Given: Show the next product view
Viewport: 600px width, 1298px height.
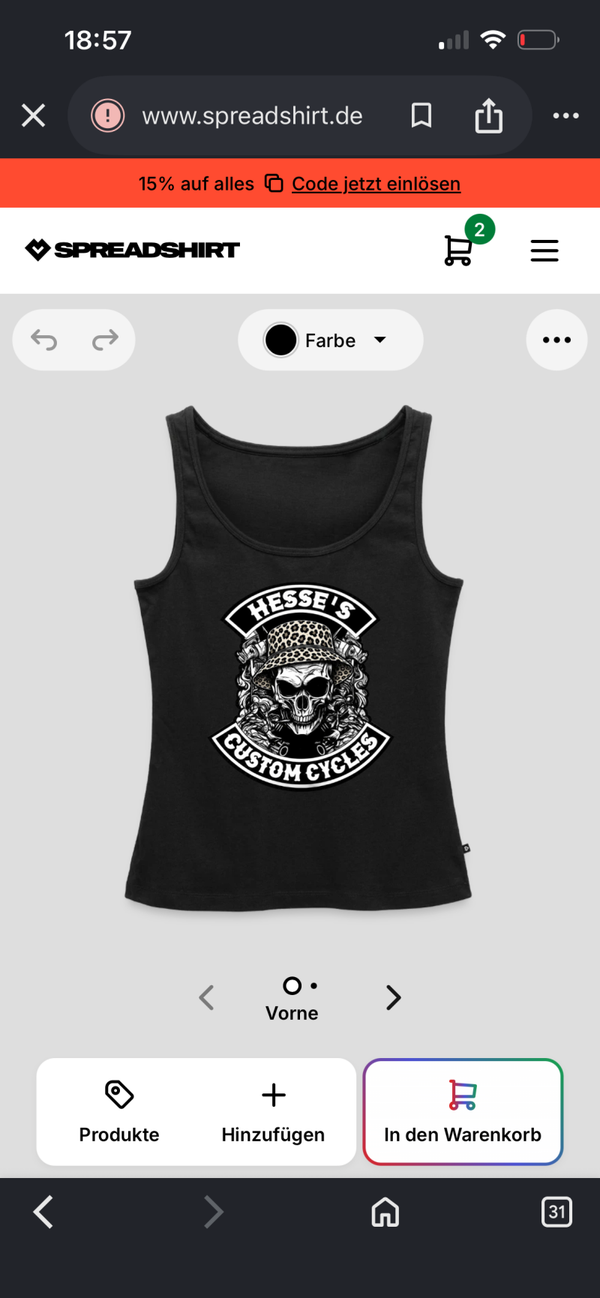Looking at the screenshot, I should pos(394,997).
